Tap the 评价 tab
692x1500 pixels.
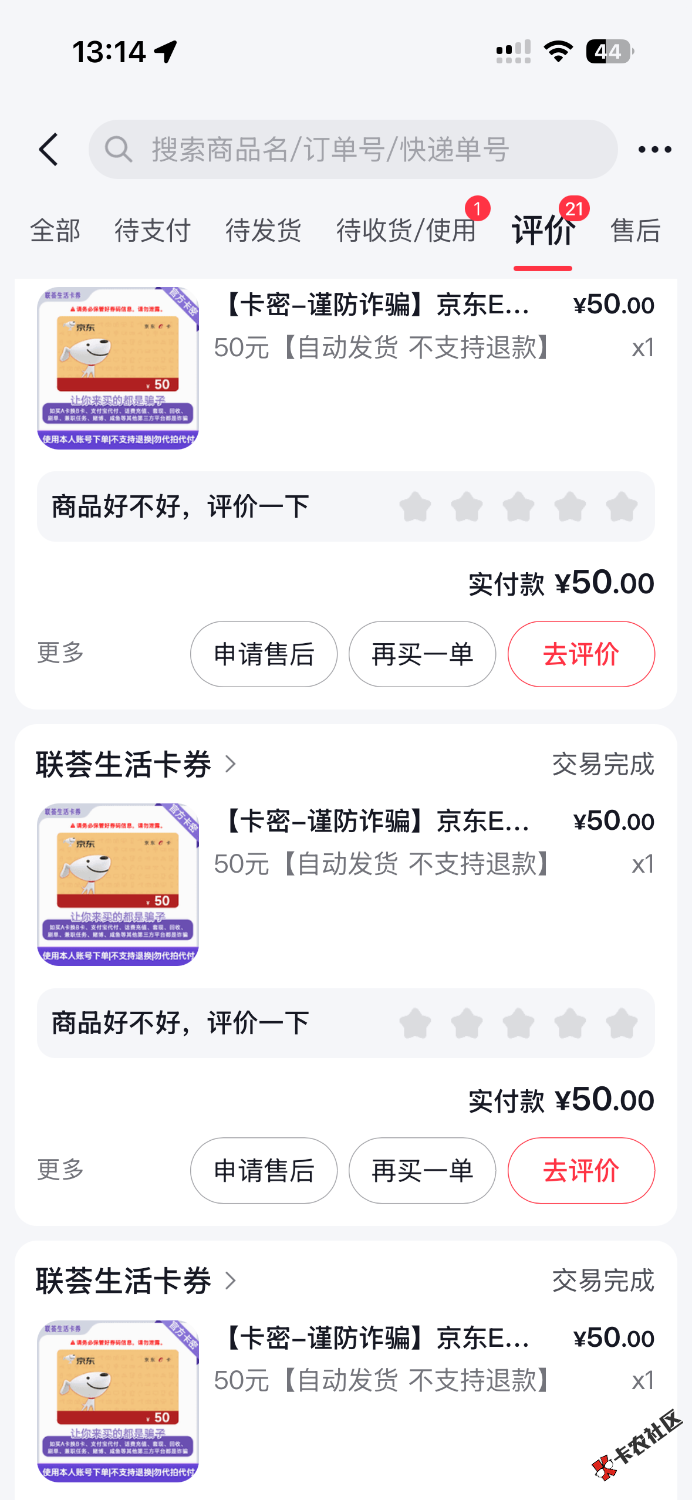click(x=543, y=231)
